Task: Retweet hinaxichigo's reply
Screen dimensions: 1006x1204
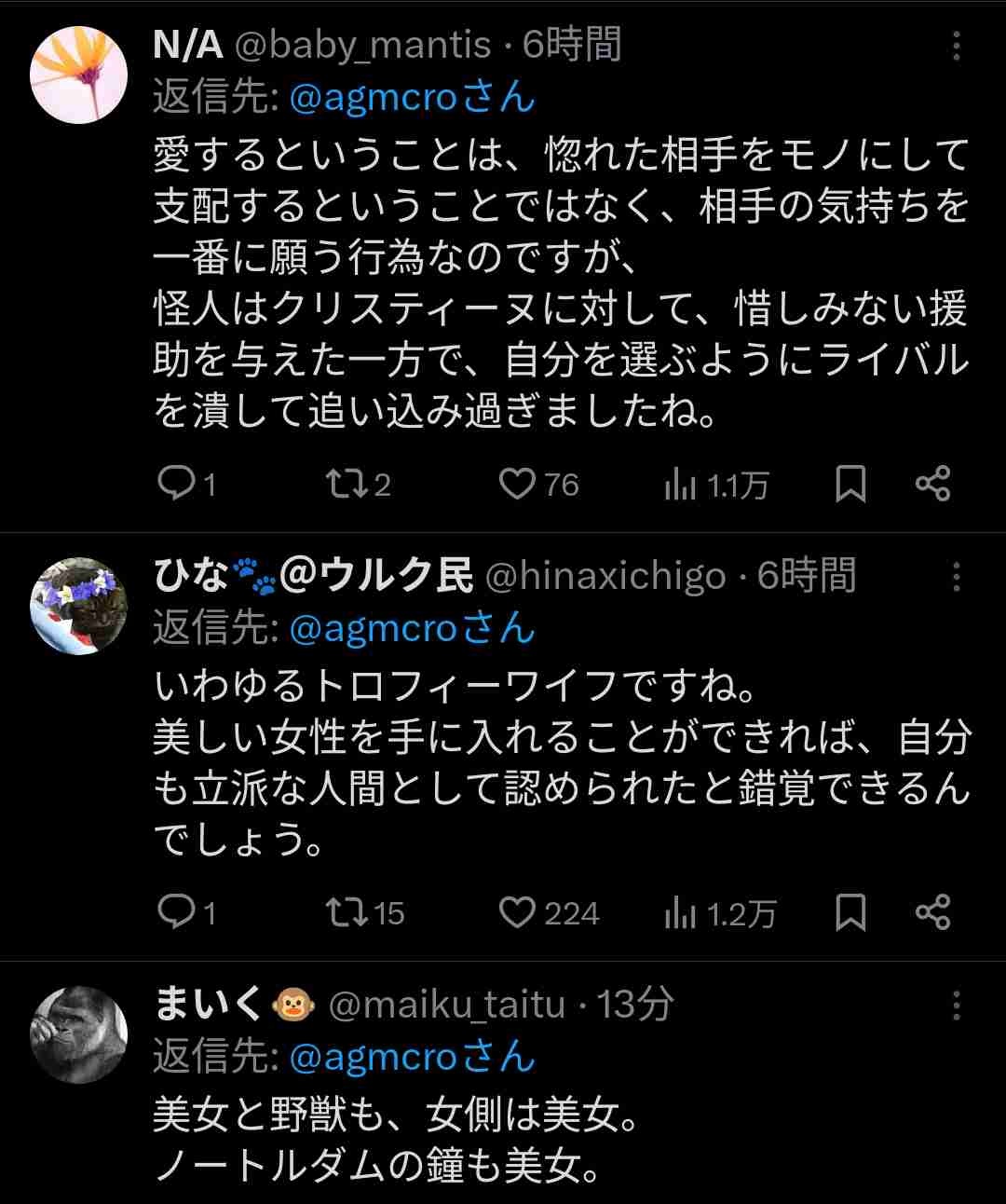Action: coord(345,911)
